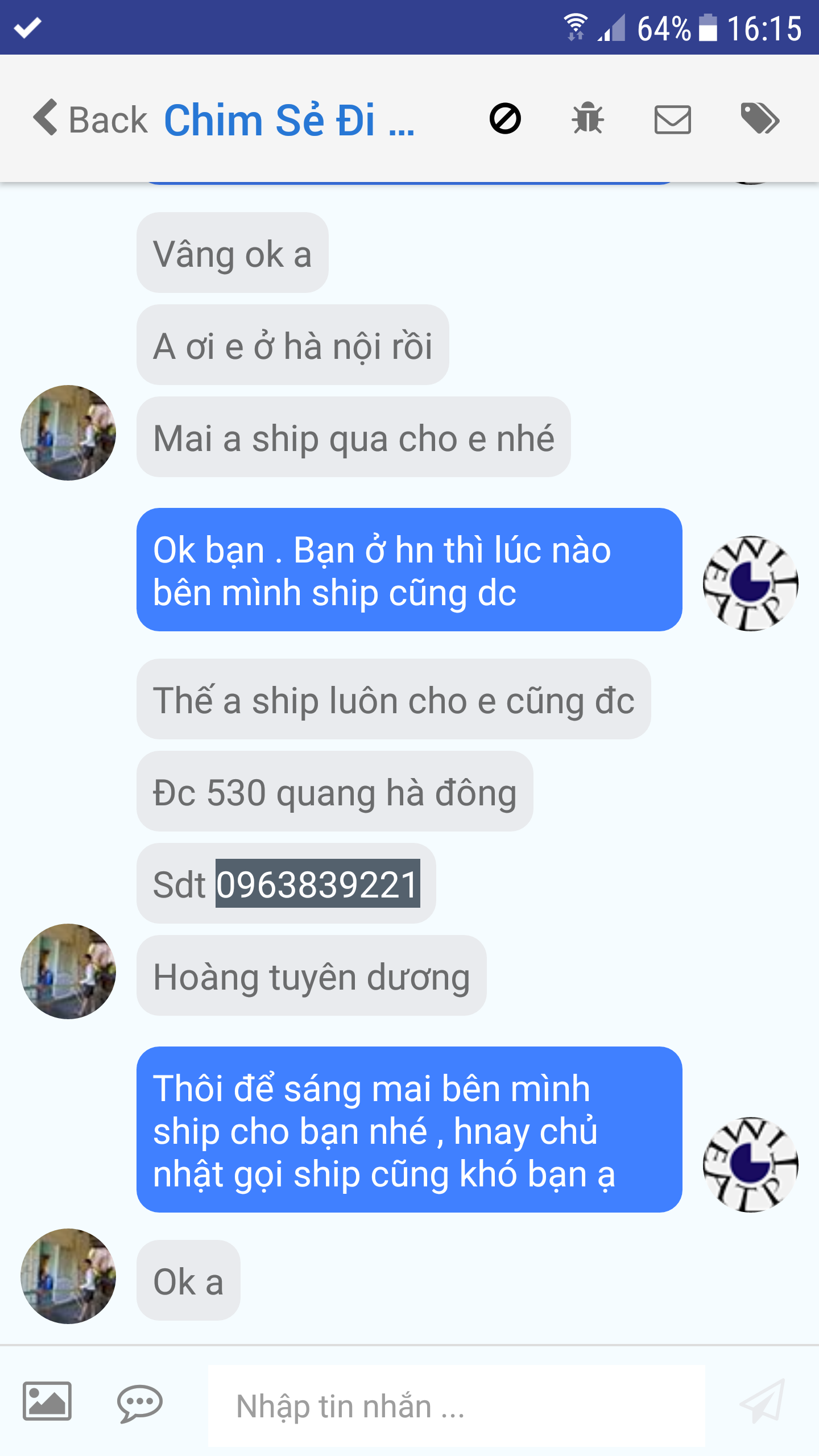Focus the Nhập tin nhắn message field
Screen dimensions: 819x1456
[x=455, y=1406]
